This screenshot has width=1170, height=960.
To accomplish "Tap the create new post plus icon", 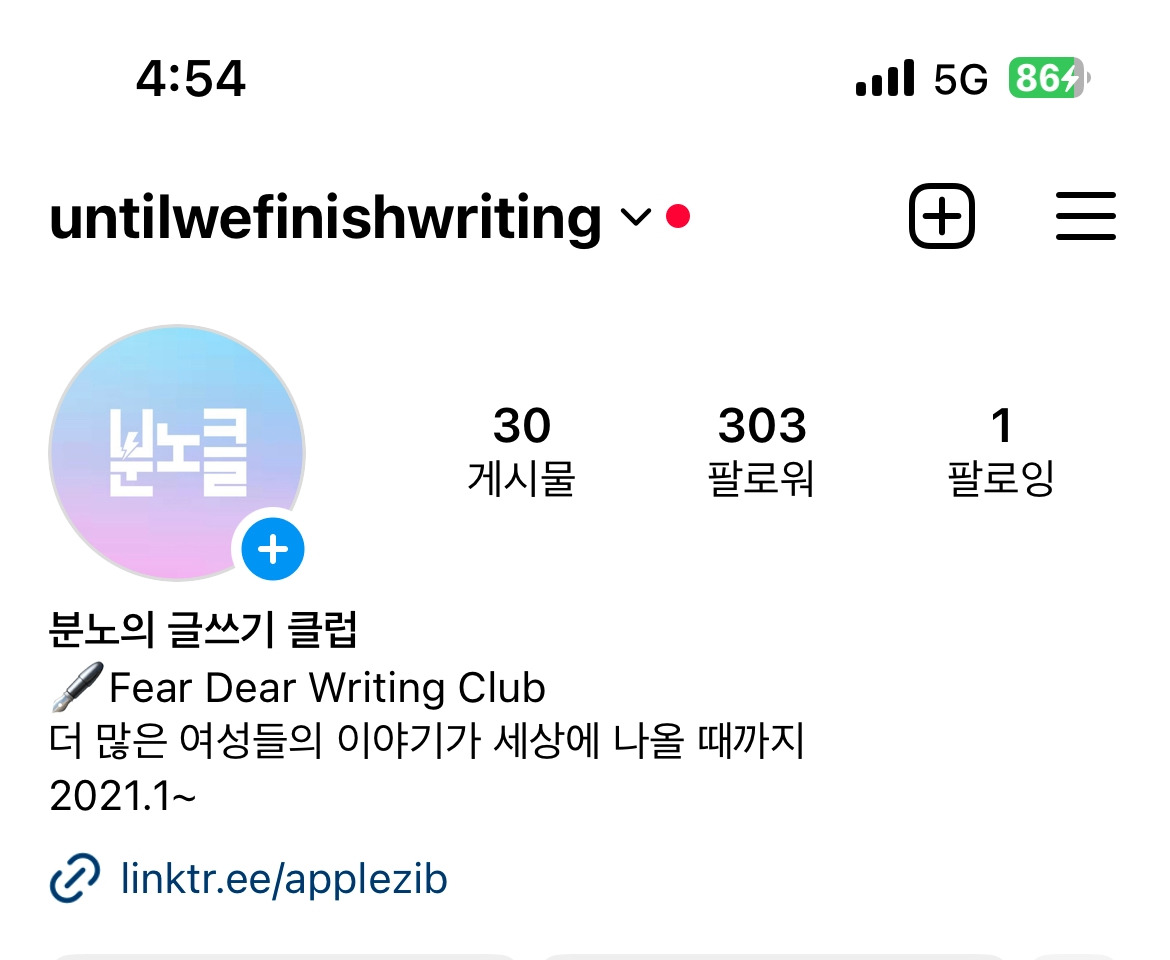I will click(942, 216).
